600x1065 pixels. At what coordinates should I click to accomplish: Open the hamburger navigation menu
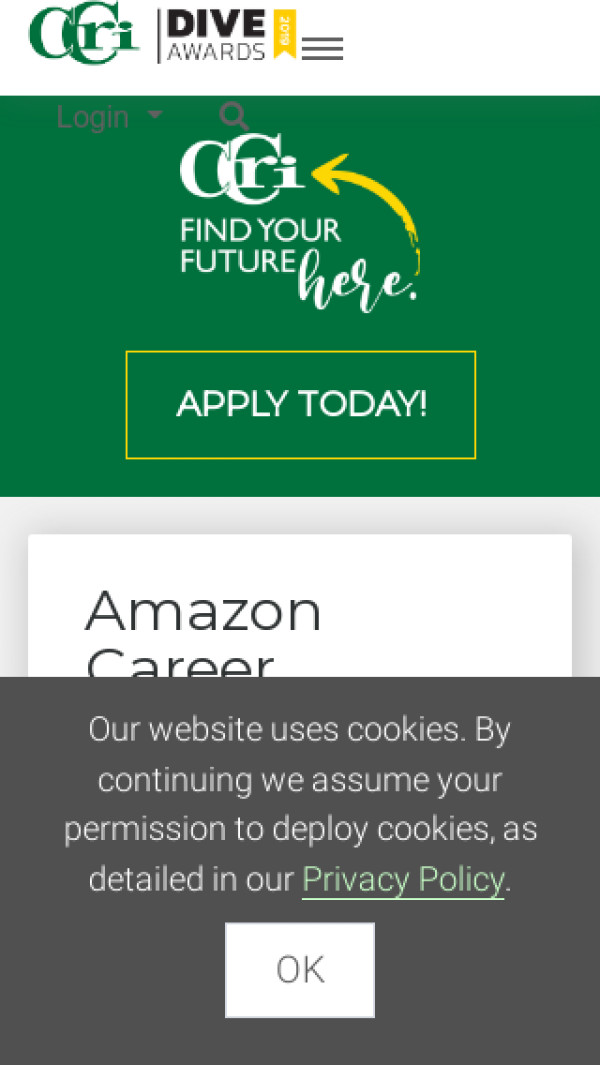pyautogui.click(x=322, y=48)
